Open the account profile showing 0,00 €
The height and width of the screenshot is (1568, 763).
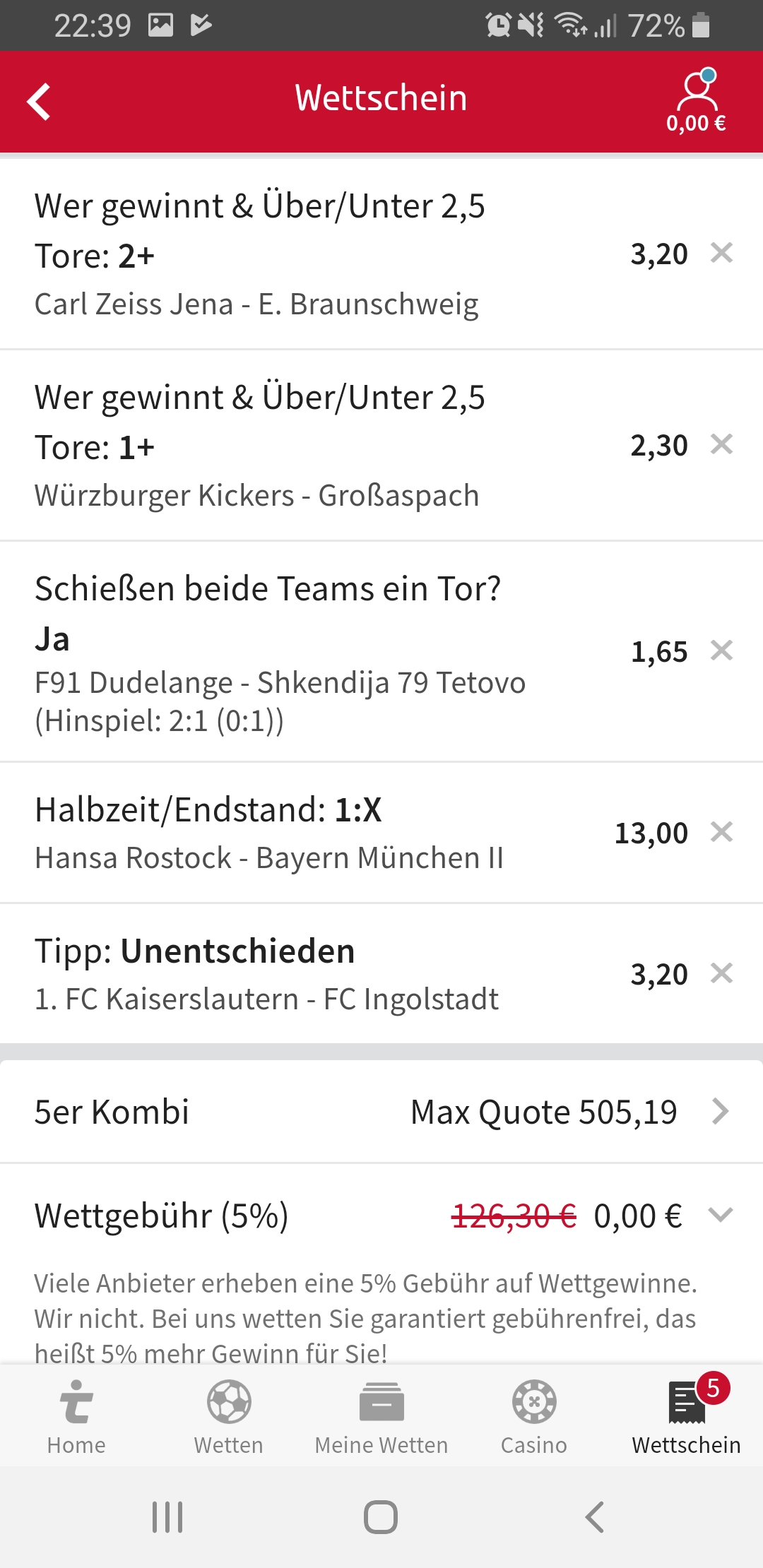coord(697,102)
